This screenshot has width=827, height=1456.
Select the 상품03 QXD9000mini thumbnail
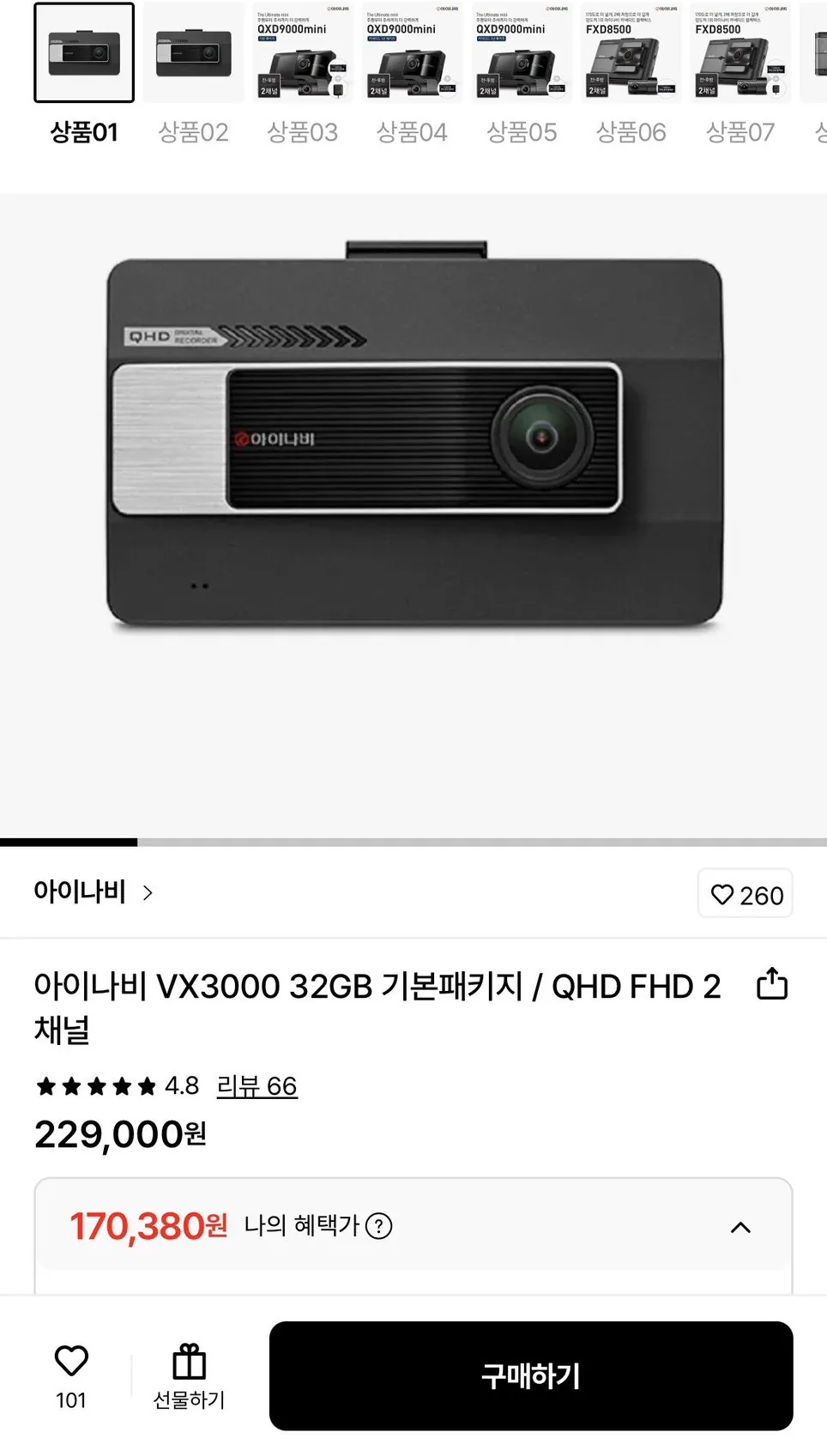pos(302,53)
